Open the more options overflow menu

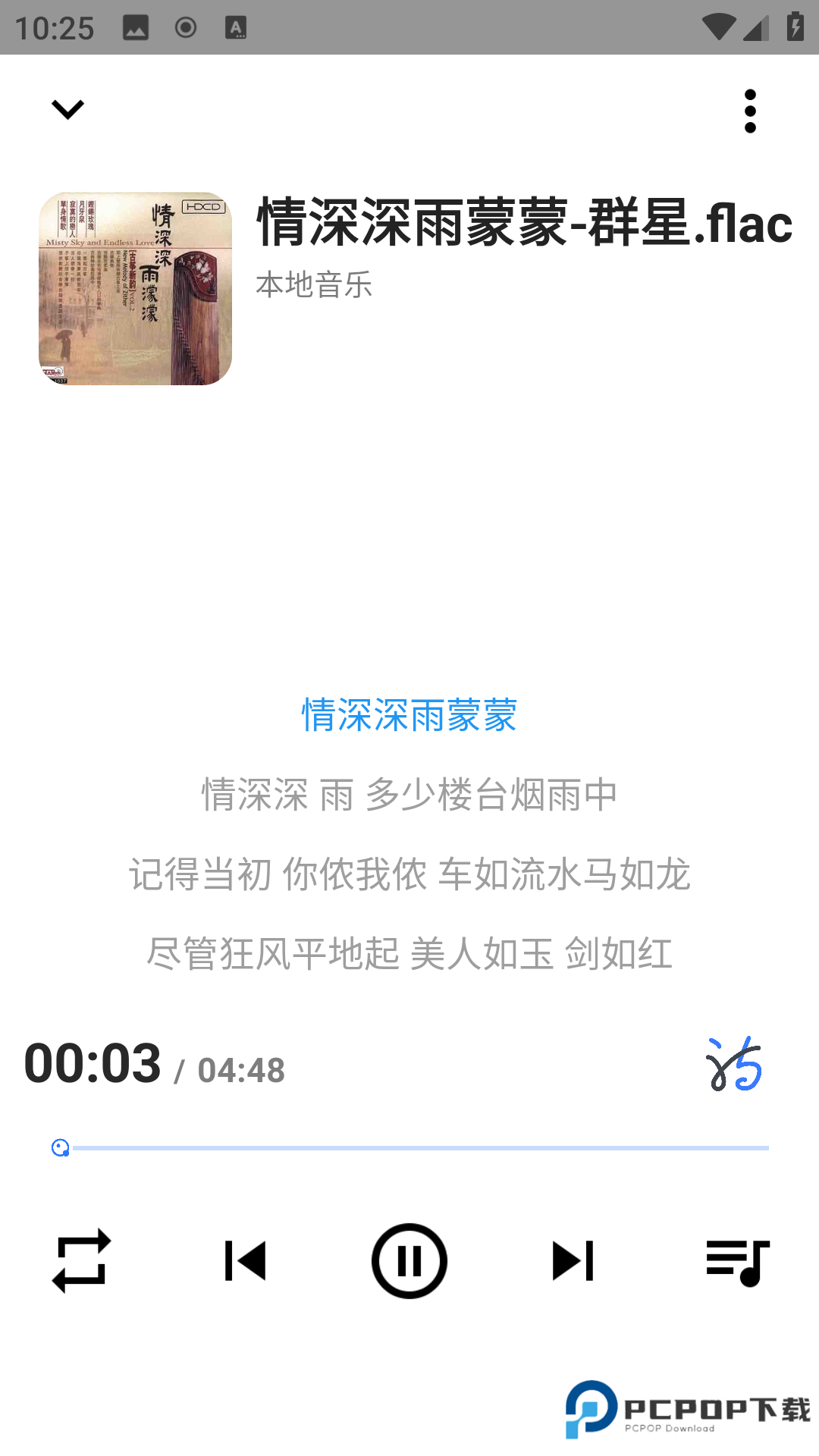click(750, 108)
